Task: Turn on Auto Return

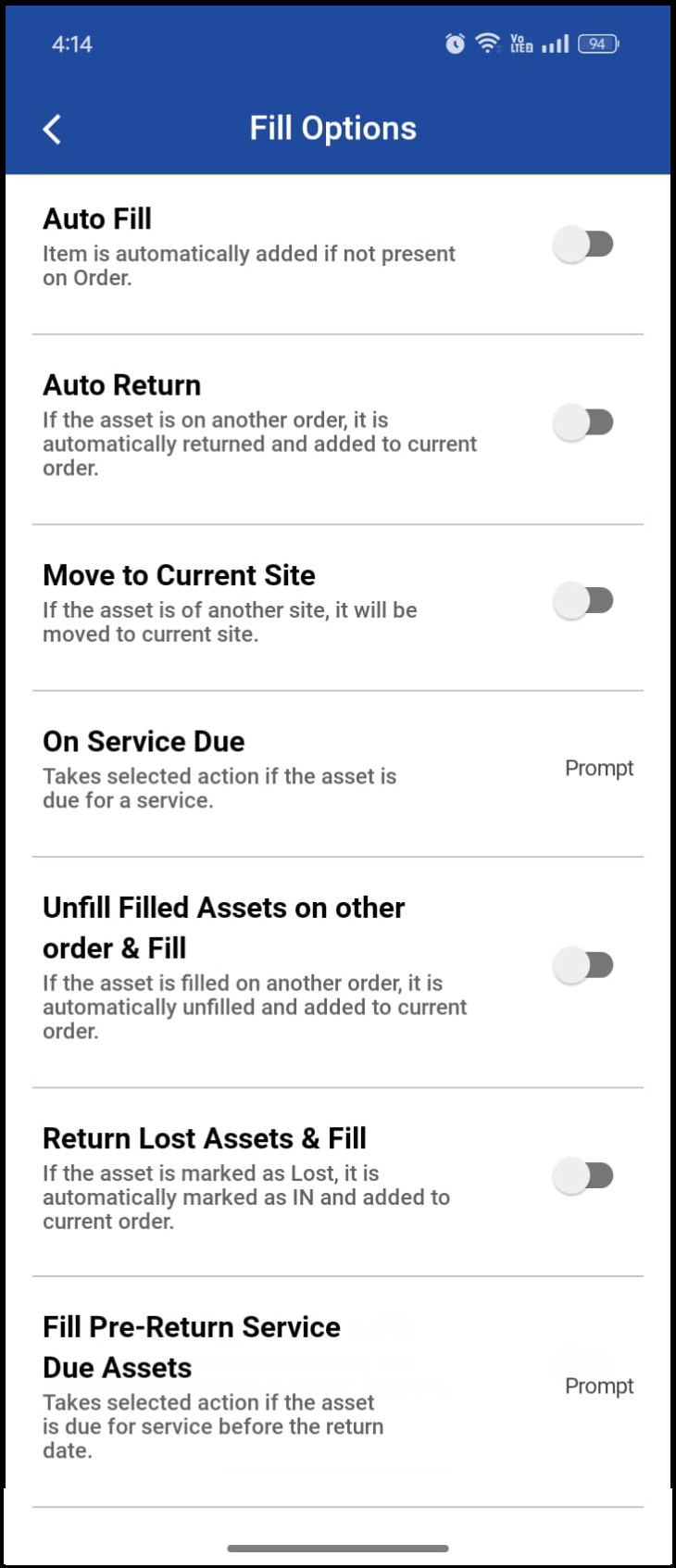Action: click(584, 422)
